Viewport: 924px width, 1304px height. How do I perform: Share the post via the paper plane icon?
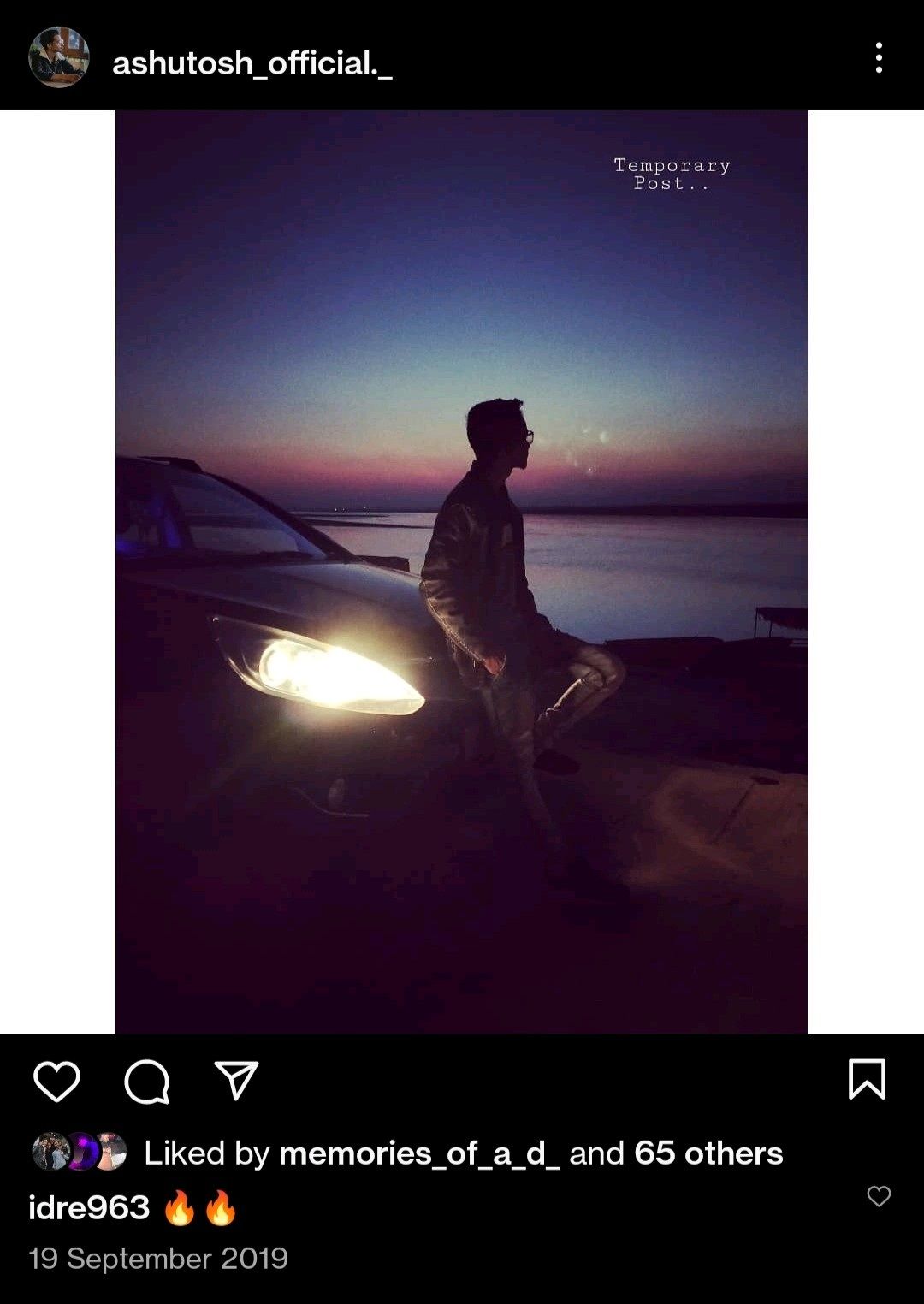(x=236, y=1081)
